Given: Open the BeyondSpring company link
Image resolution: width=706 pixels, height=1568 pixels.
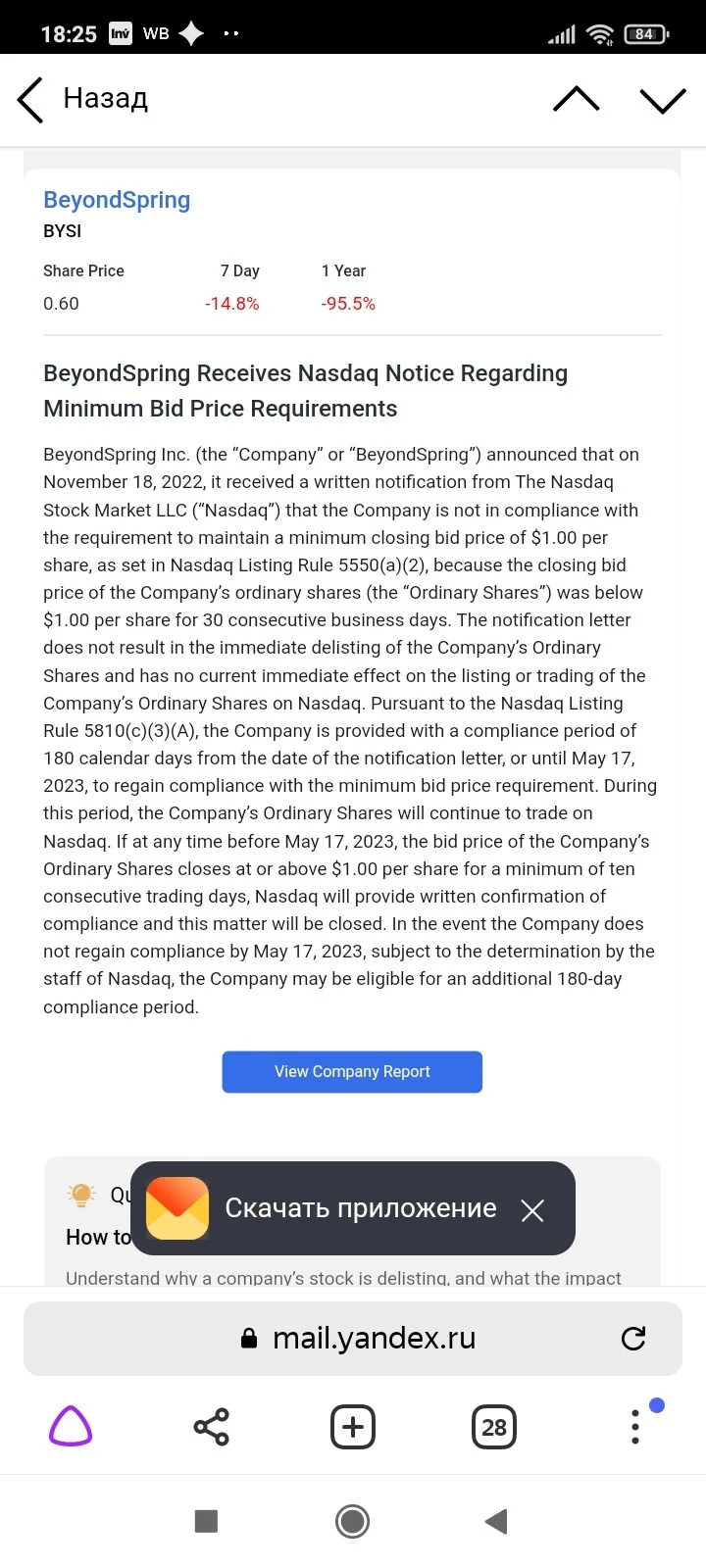Looking at the screenshot, I should (117, 200).
